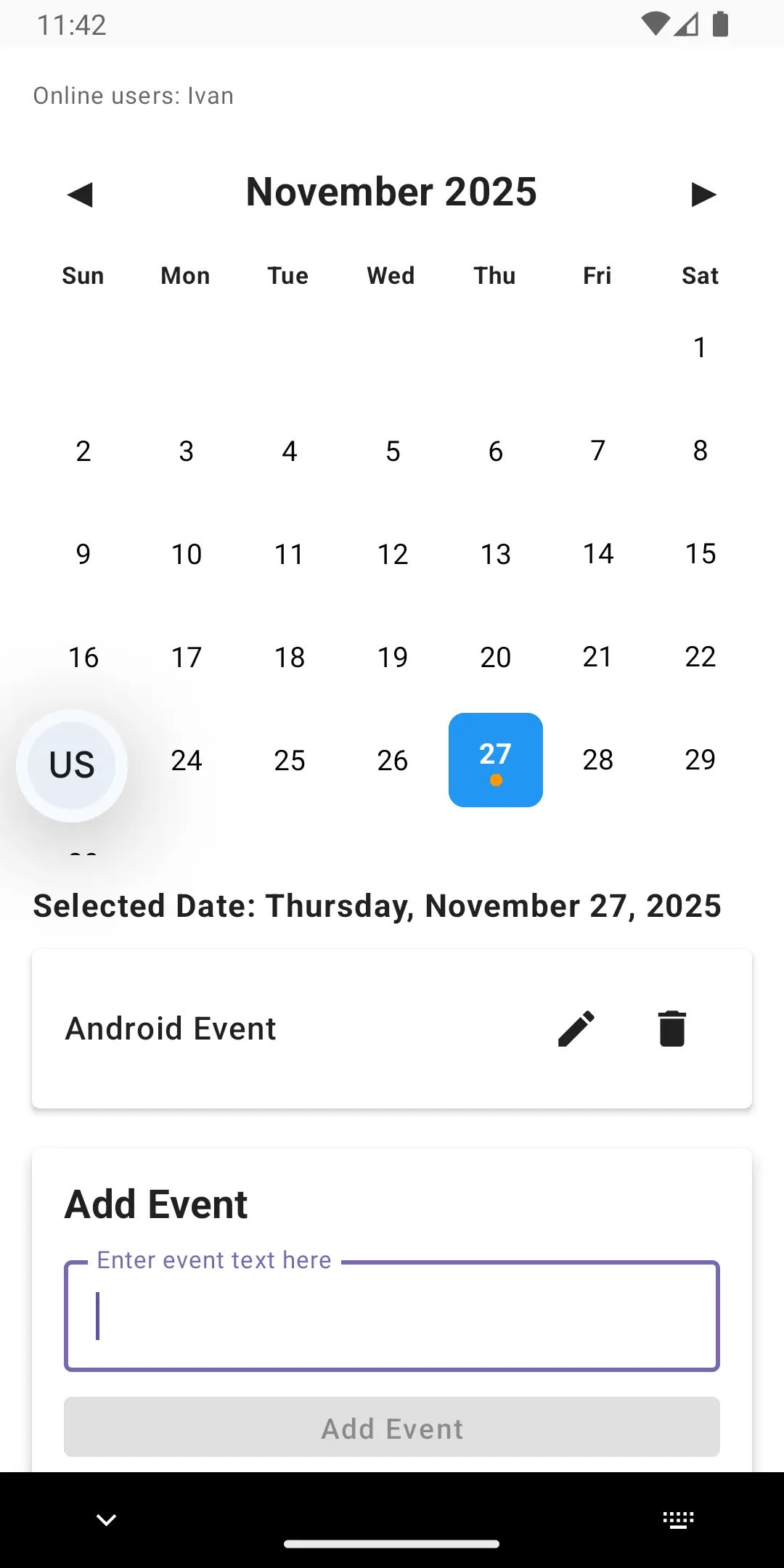
Task: Click the US language indicator badge
Action: pos(71,764)
